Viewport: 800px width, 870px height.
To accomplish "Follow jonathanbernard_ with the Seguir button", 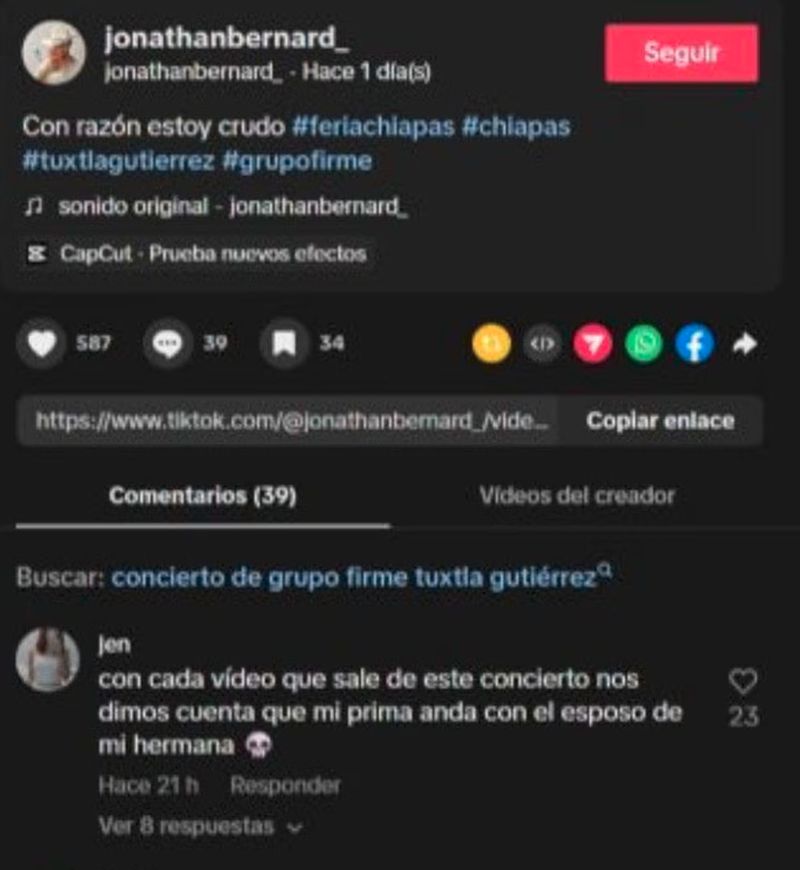I will pos(681,53).
